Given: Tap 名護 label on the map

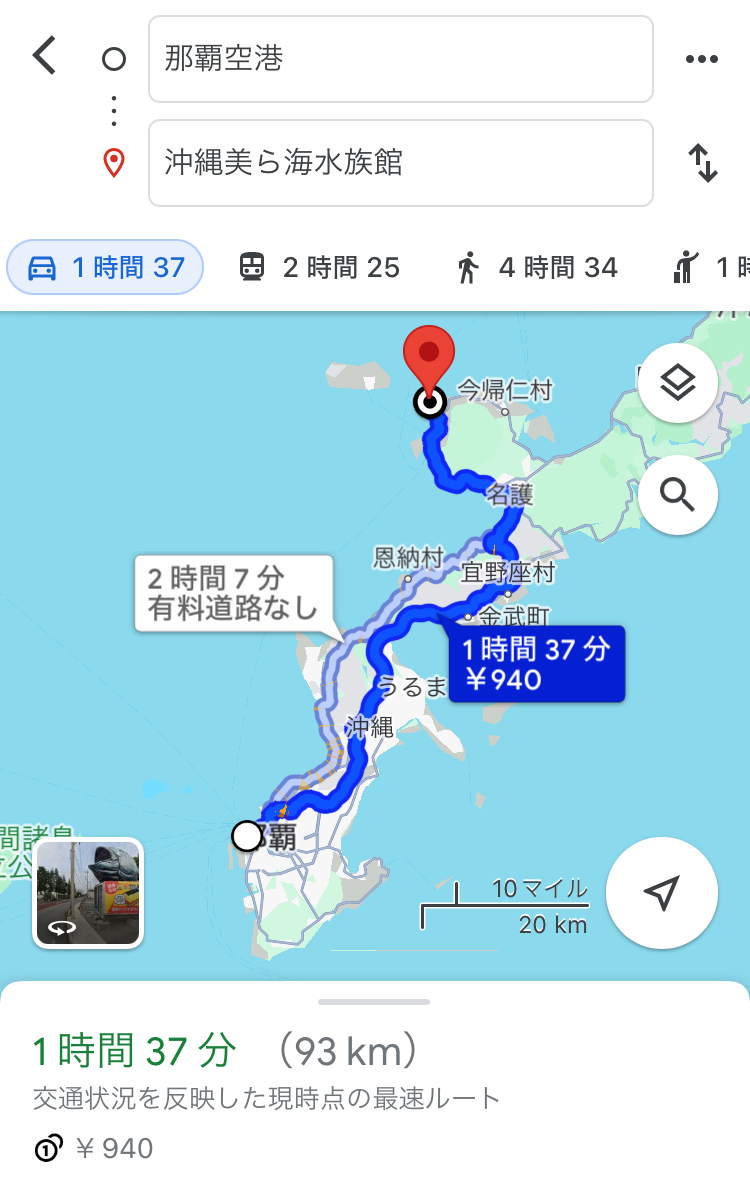Looking at the screenshot, I should click(x=509, y=494).
